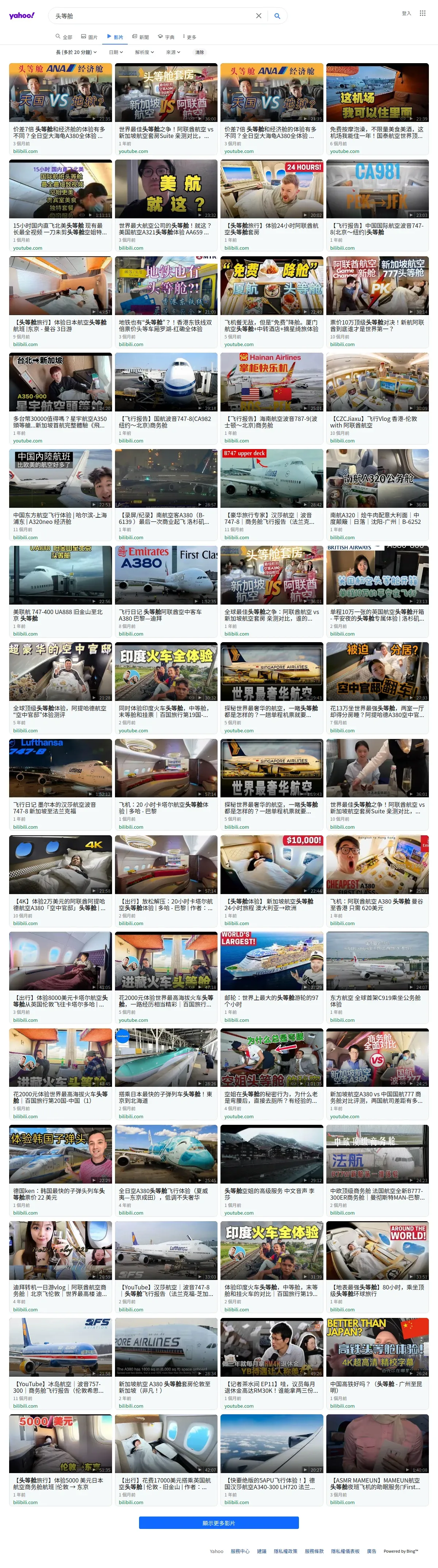Tap 清除 to clear the filters
This screenshot has width=438, height=1568.
[x=200, y=52]
